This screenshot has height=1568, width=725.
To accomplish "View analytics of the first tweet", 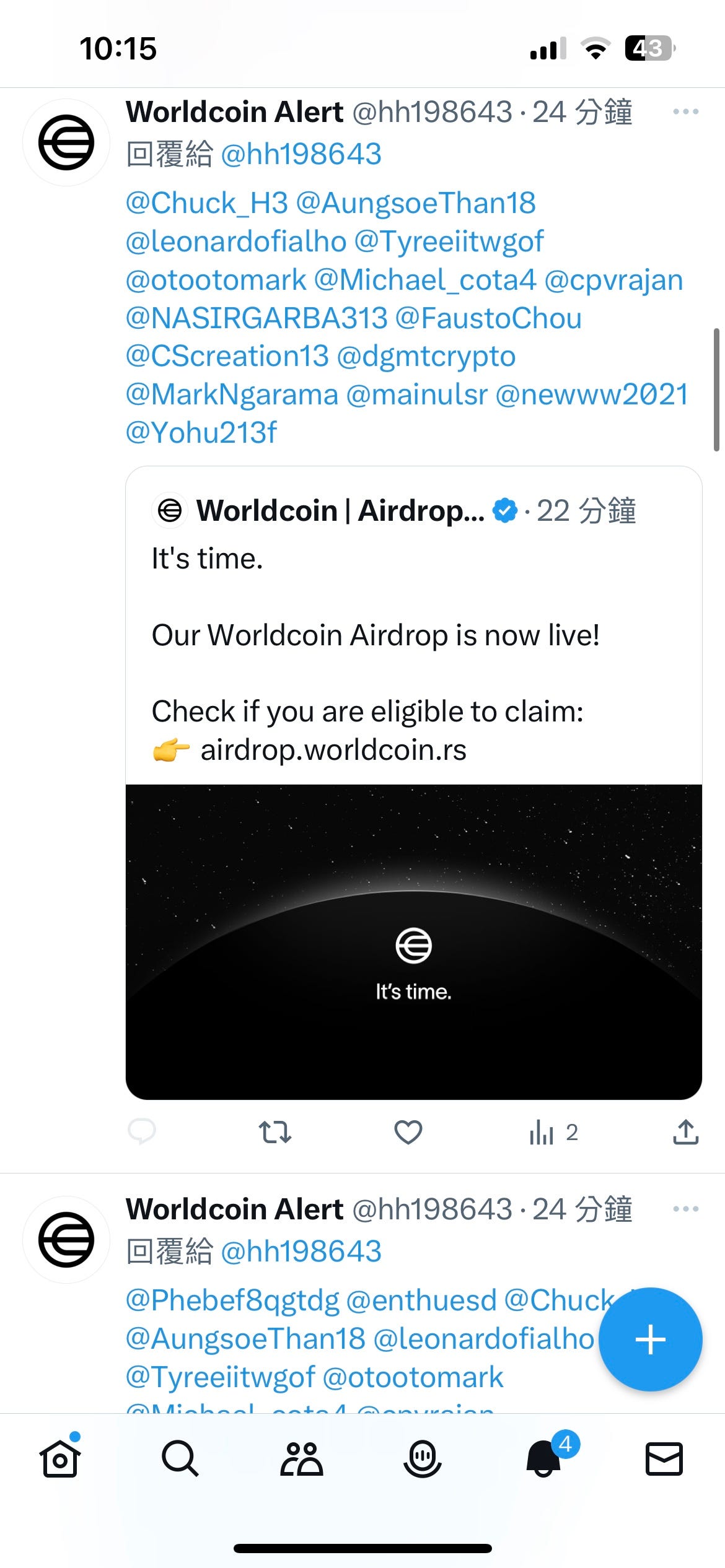I will (553, 1132).
